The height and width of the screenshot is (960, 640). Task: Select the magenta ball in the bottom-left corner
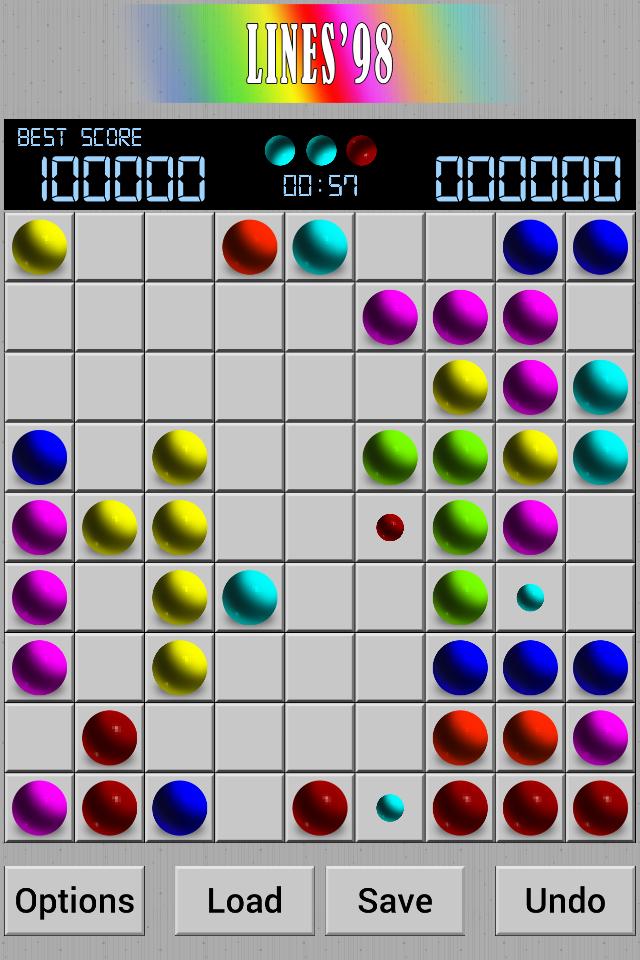40,807
